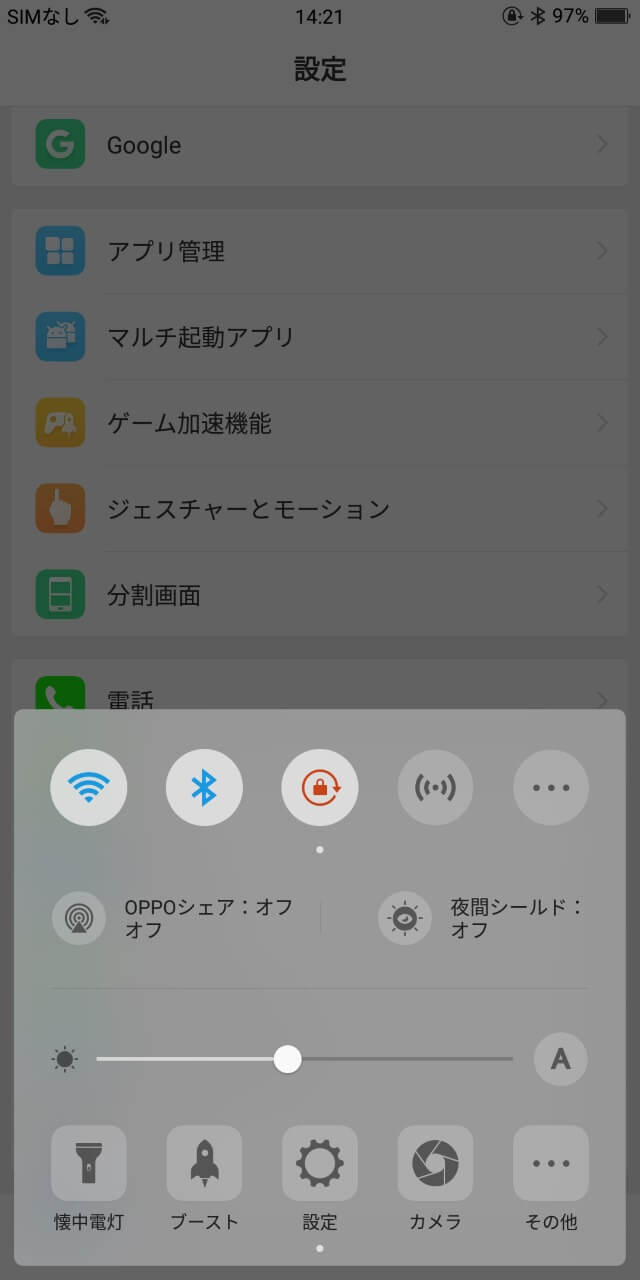Open マルチ起動アプリ settings
This screenshot has height=1280, width=640.
coord(320,337)
